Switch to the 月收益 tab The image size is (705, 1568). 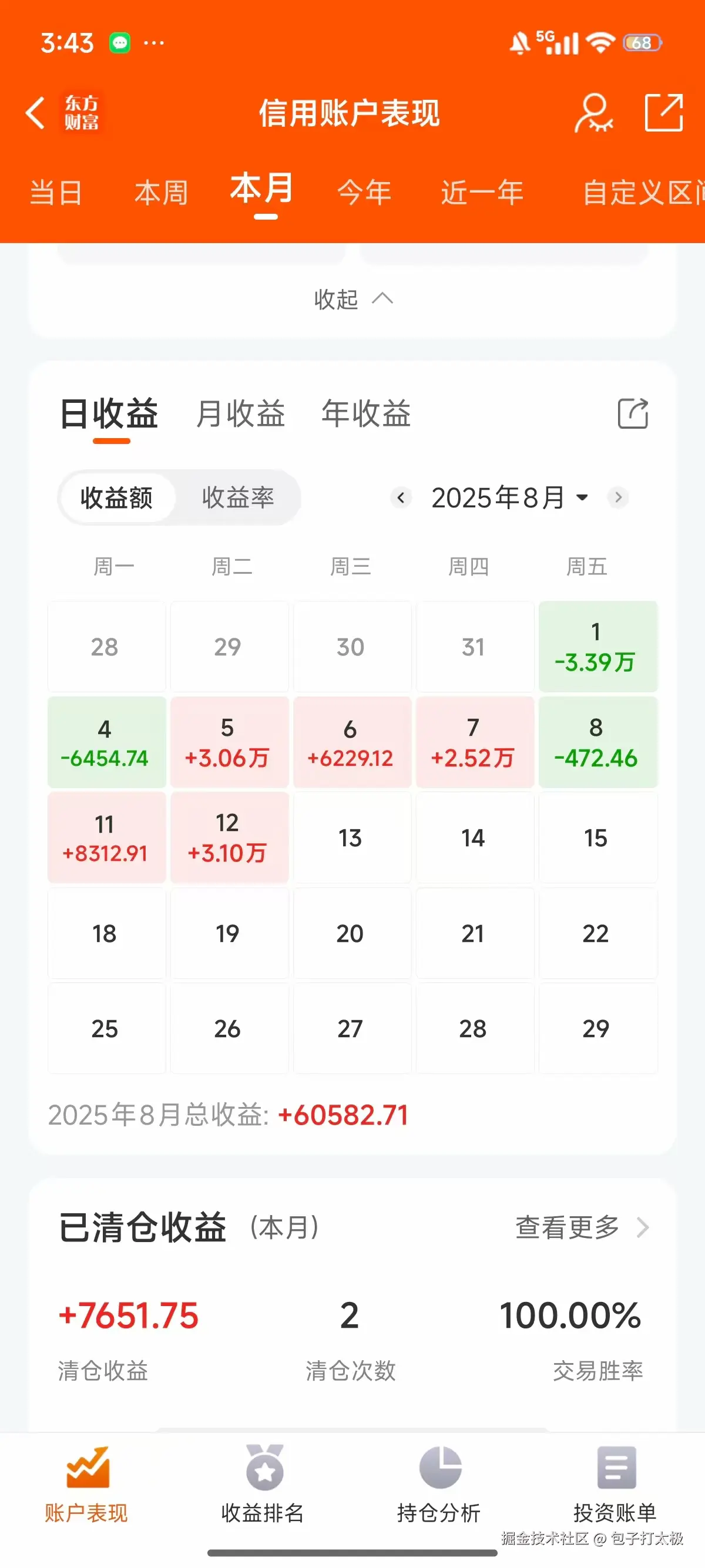tap(240, 415)
